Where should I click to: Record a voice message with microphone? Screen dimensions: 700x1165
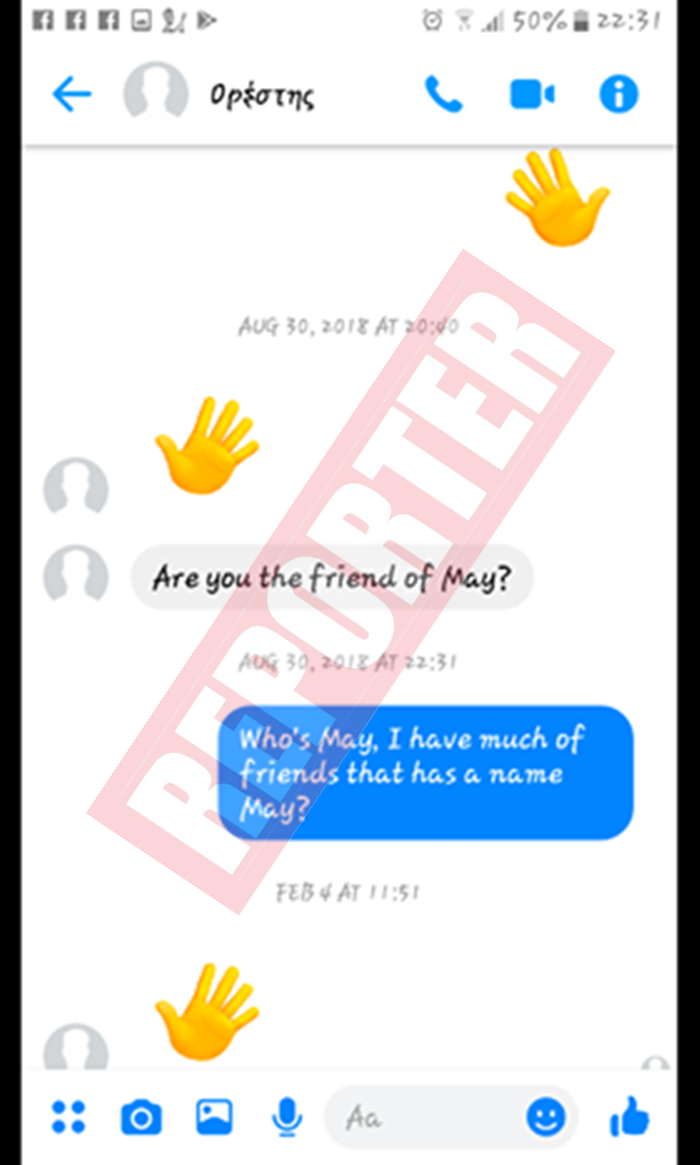click(x=289, y=1117)
